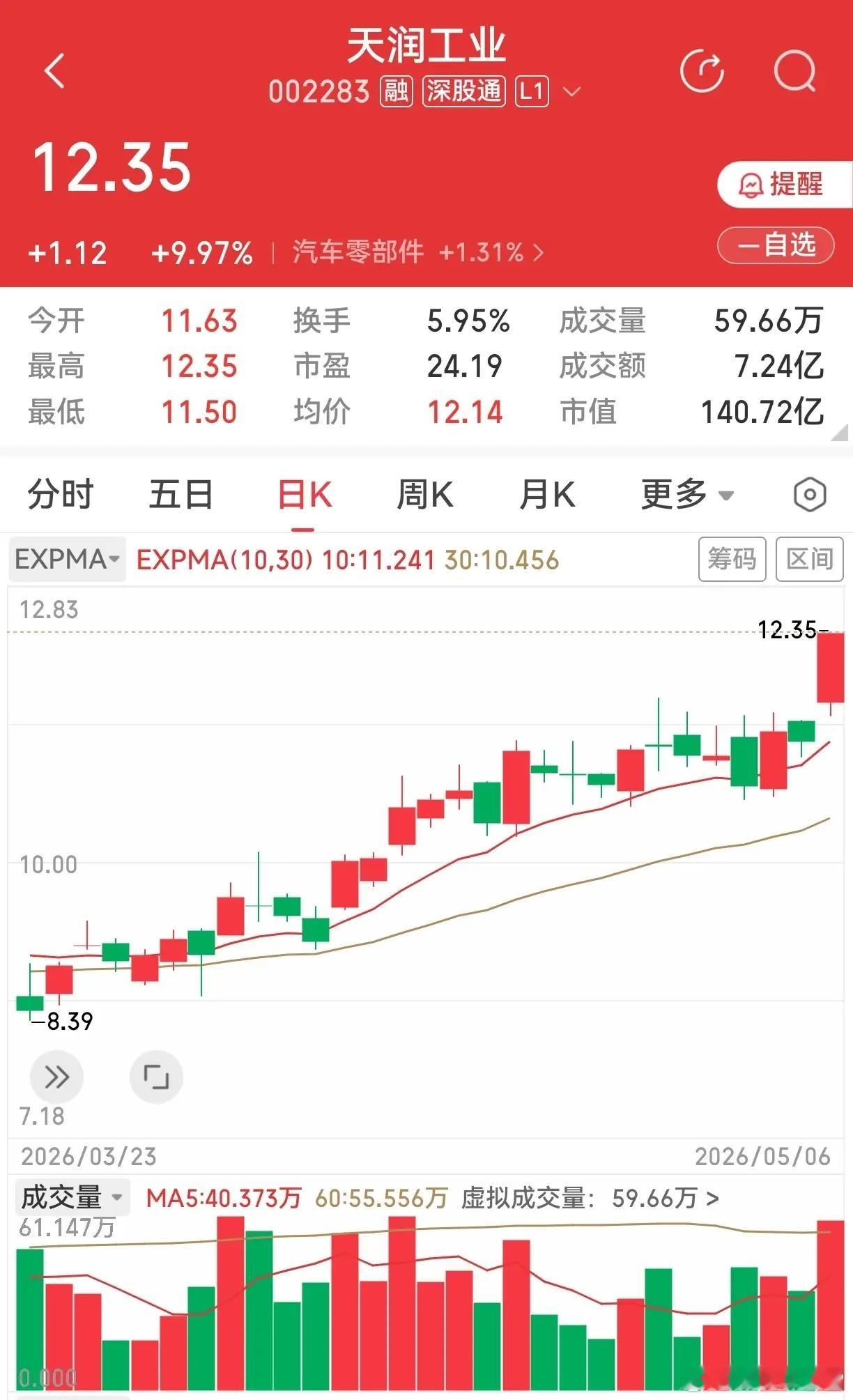The image size is (853, 1400).
Task: Change the EXPMA indicator dropdown
Action: click(x=67, y=559)
